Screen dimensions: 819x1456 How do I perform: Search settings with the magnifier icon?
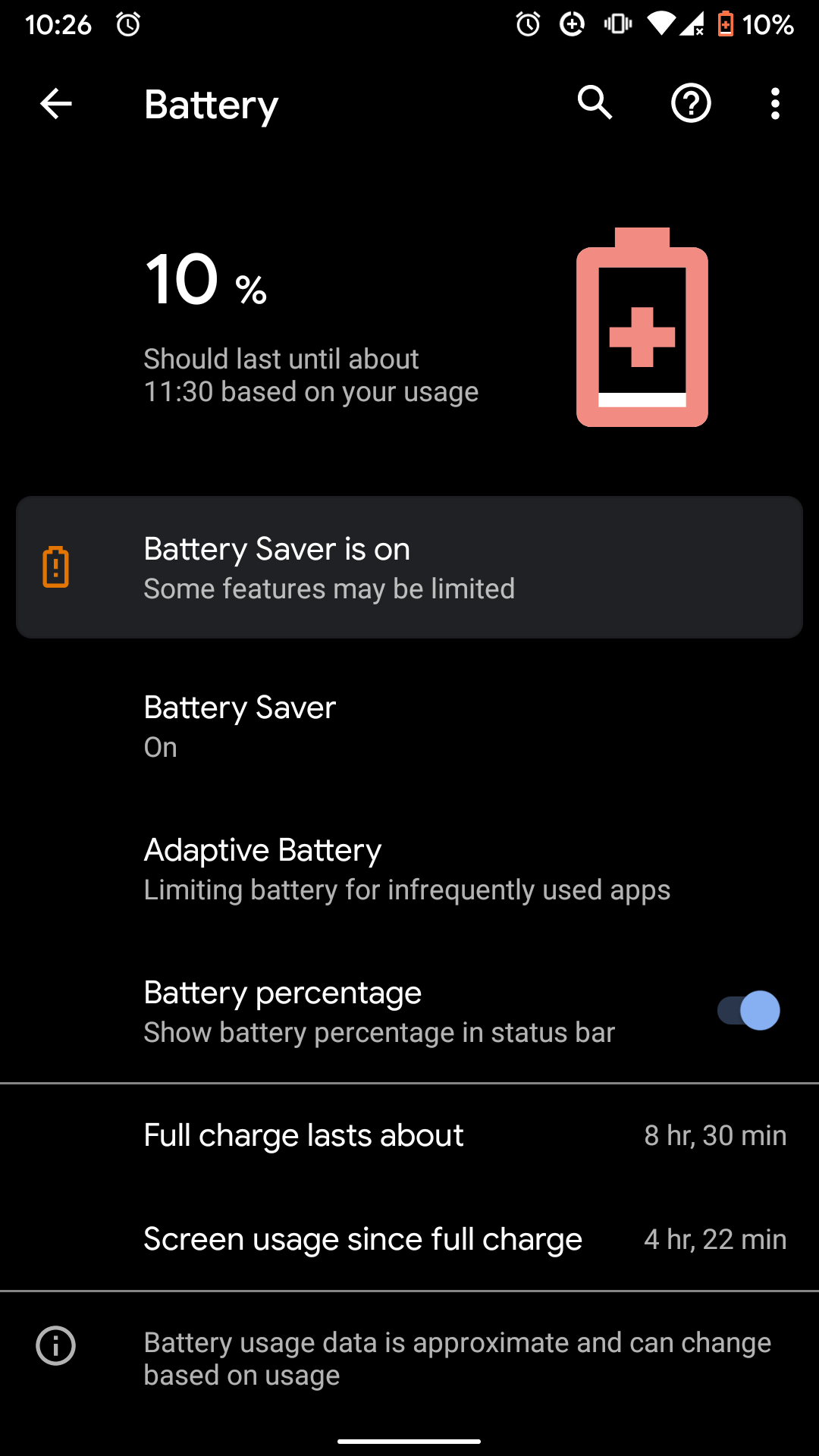click(x=595, y=103)
